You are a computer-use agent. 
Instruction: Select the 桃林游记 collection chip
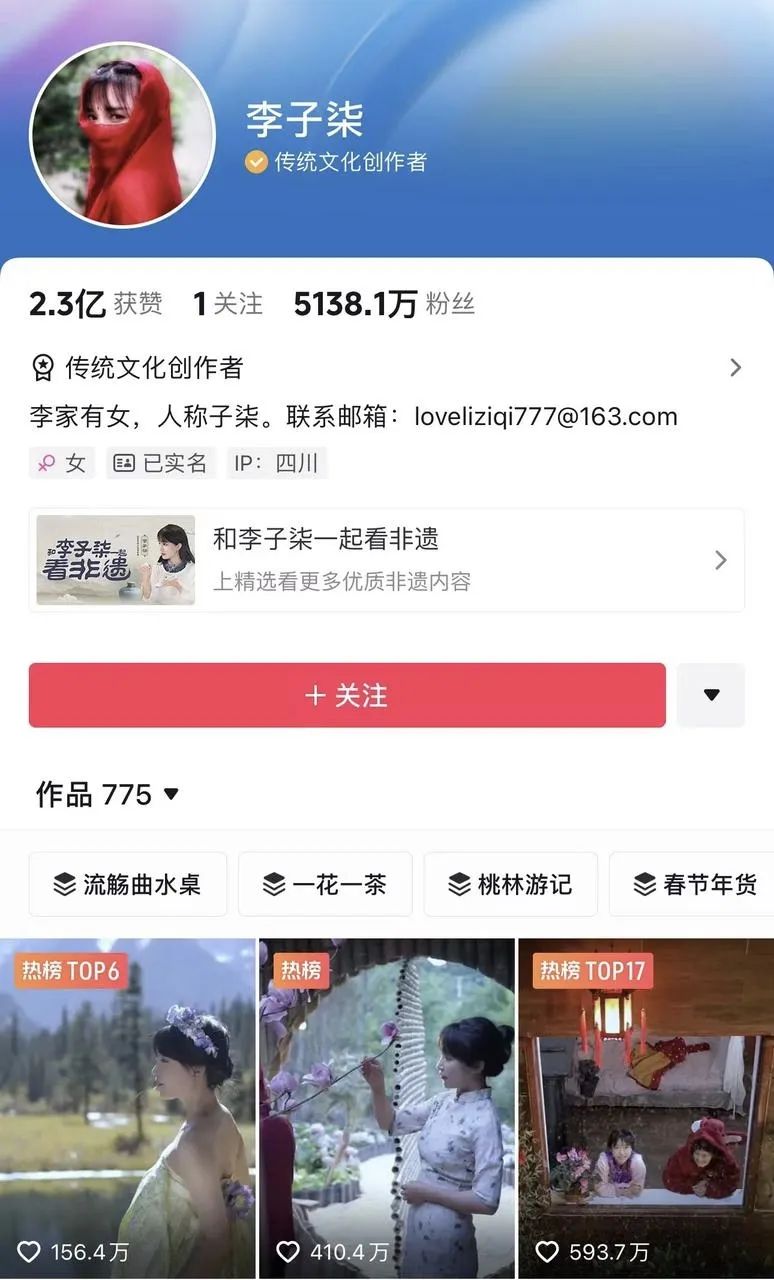click(x=510, y=884)
